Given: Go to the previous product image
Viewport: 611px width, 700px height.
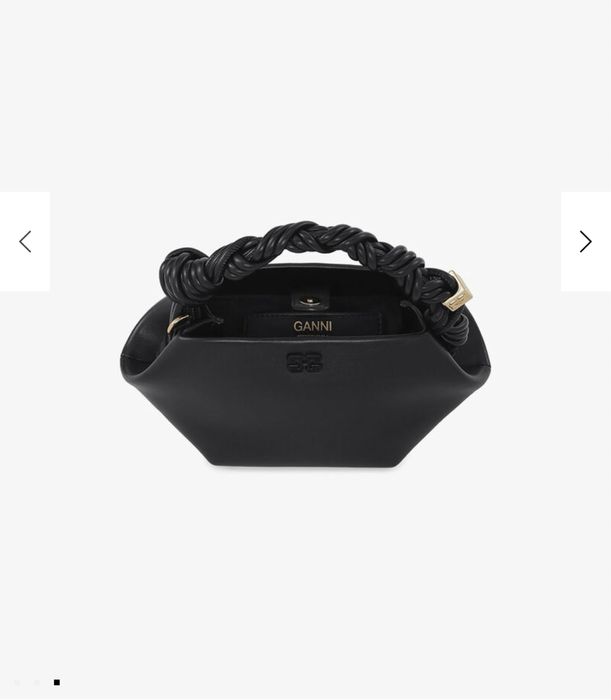Looking at the screenshot, I should 25,241.
